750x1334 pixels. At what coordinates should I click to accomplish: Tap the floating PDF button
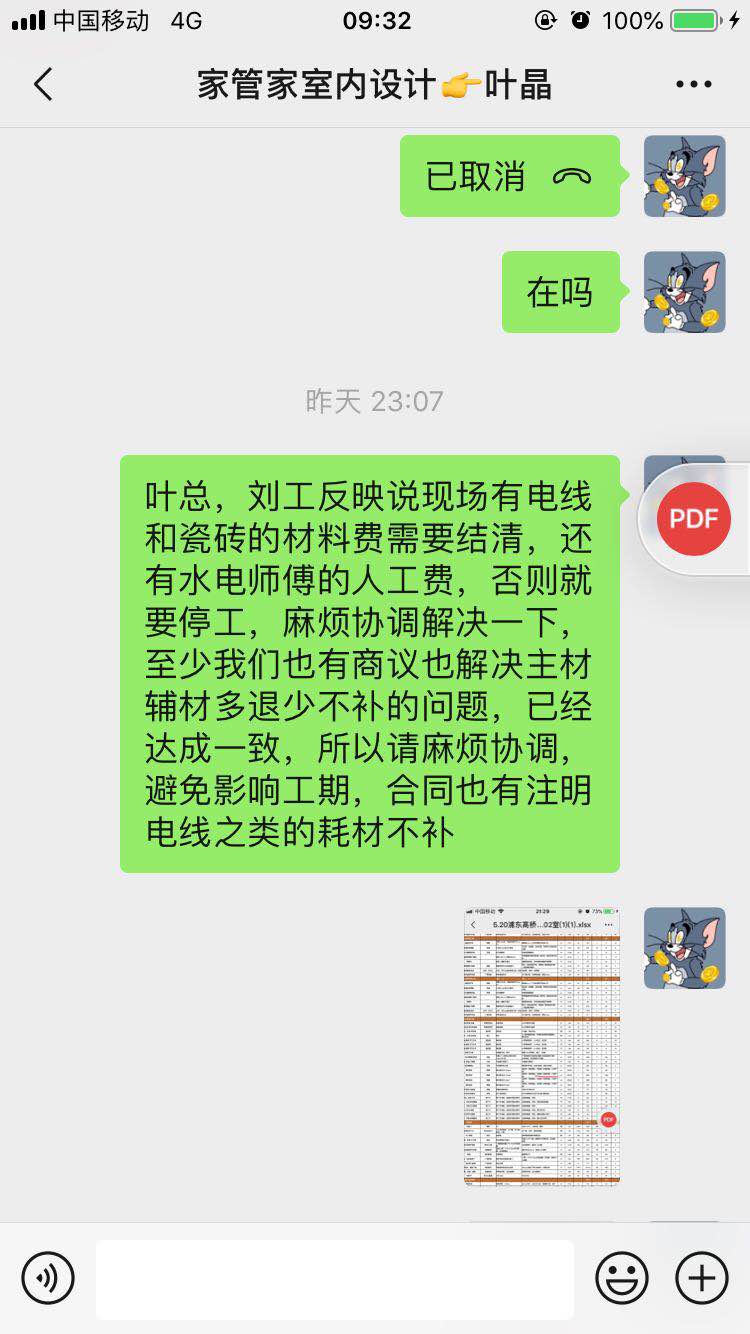[694, 518]
